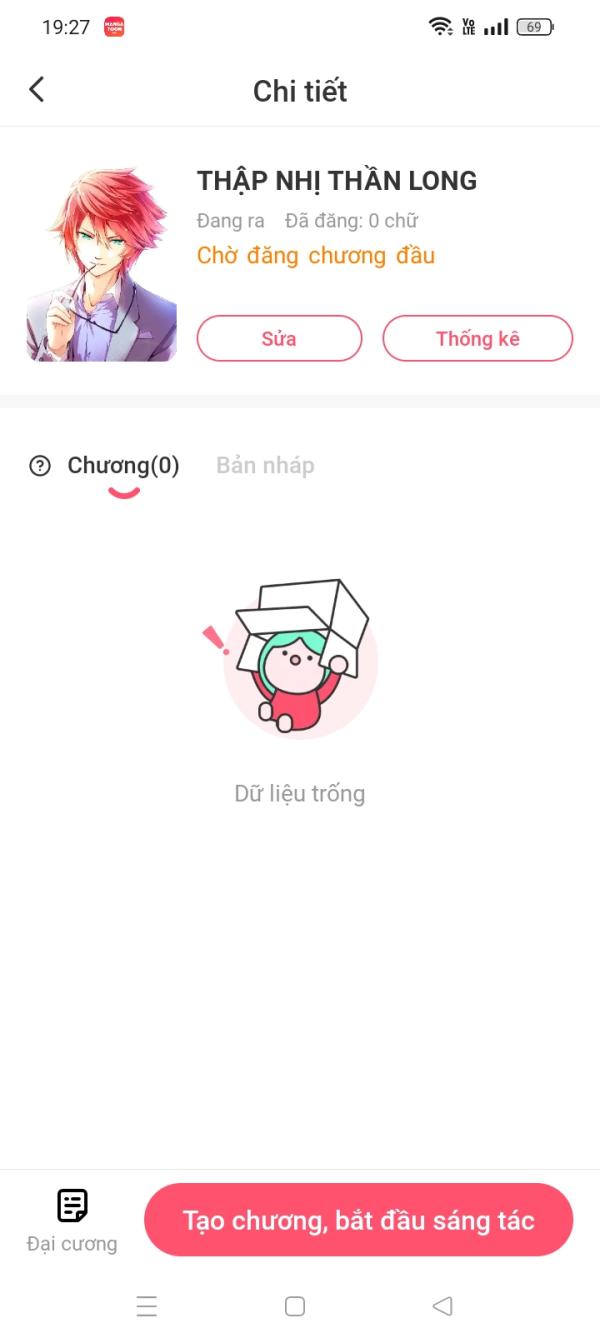Tap Tạo chương, bắt đầu sáng tác

(x=358, y=1220)
